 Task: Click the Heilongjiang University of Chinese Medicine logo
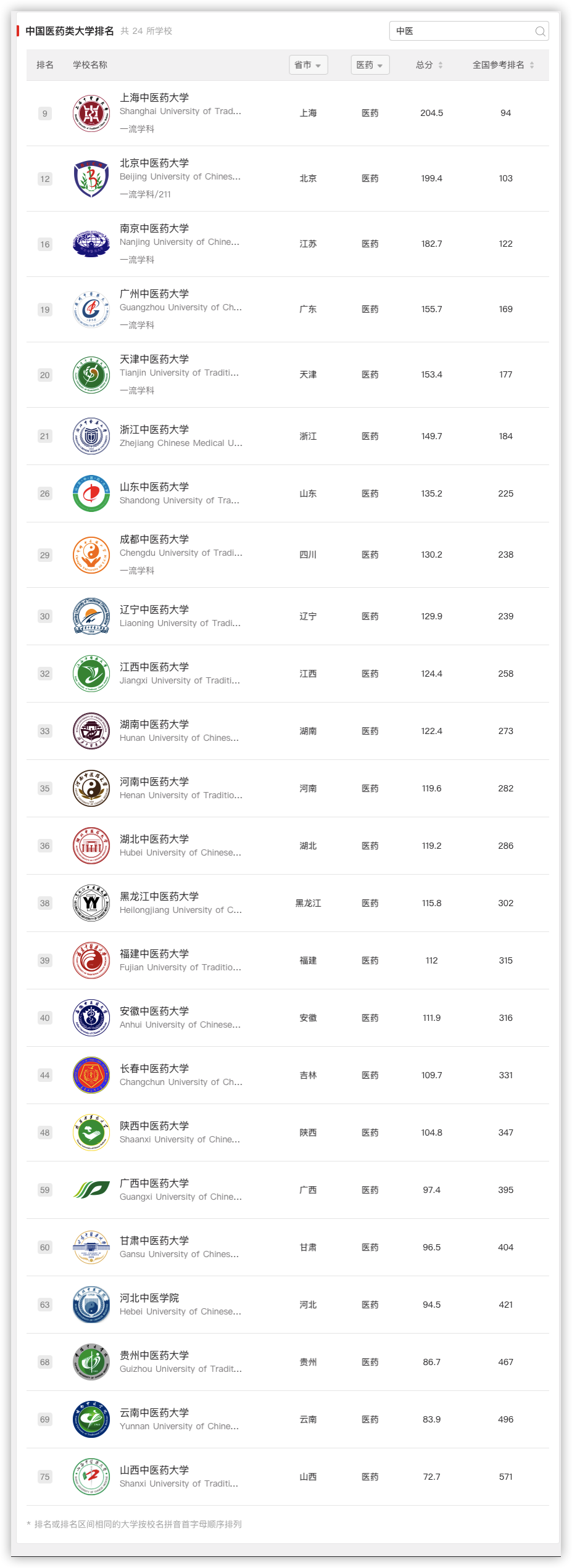91,902
